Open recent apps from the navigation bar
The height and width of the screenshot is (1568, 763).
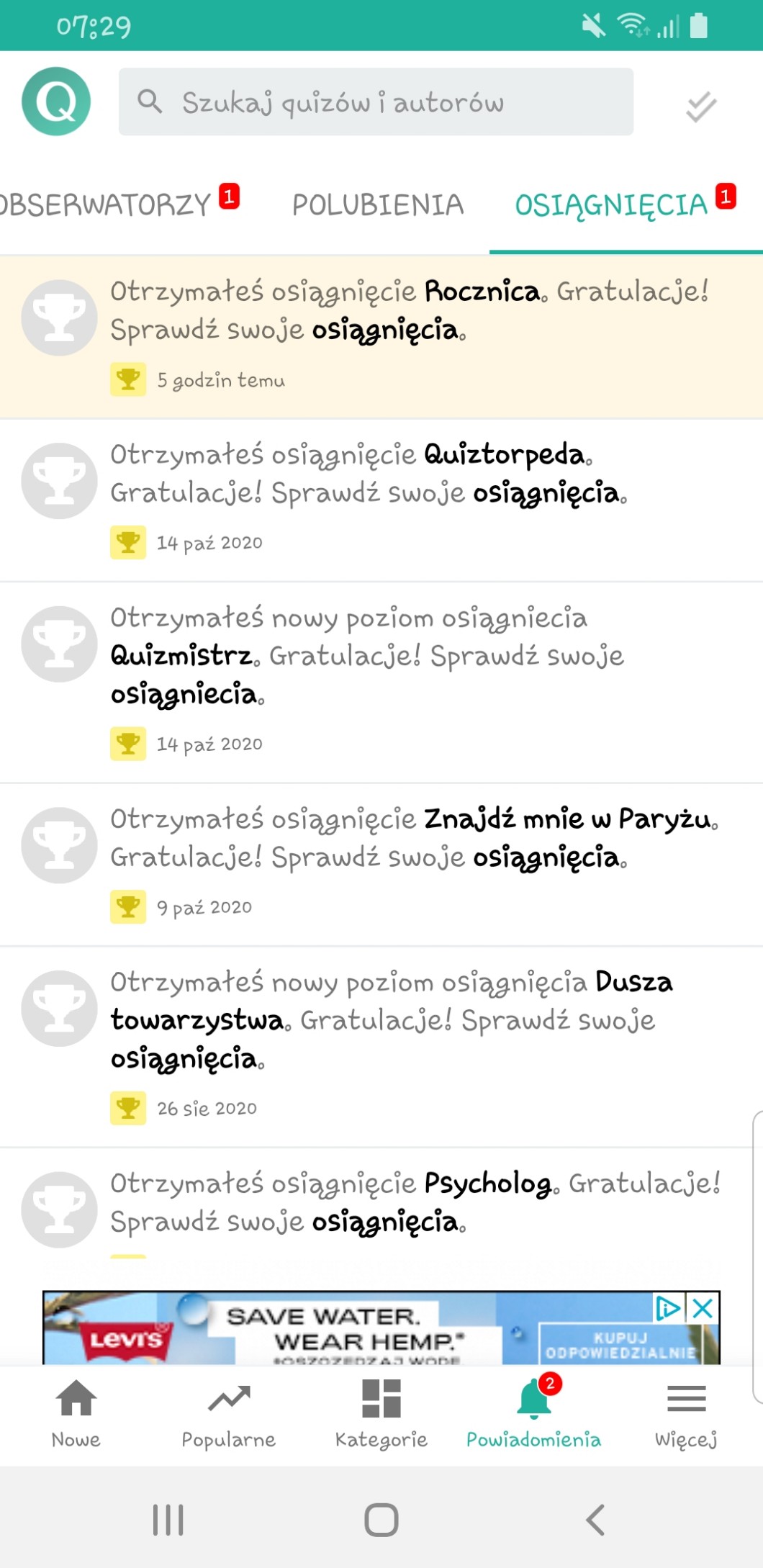(x=168, y=1520)
